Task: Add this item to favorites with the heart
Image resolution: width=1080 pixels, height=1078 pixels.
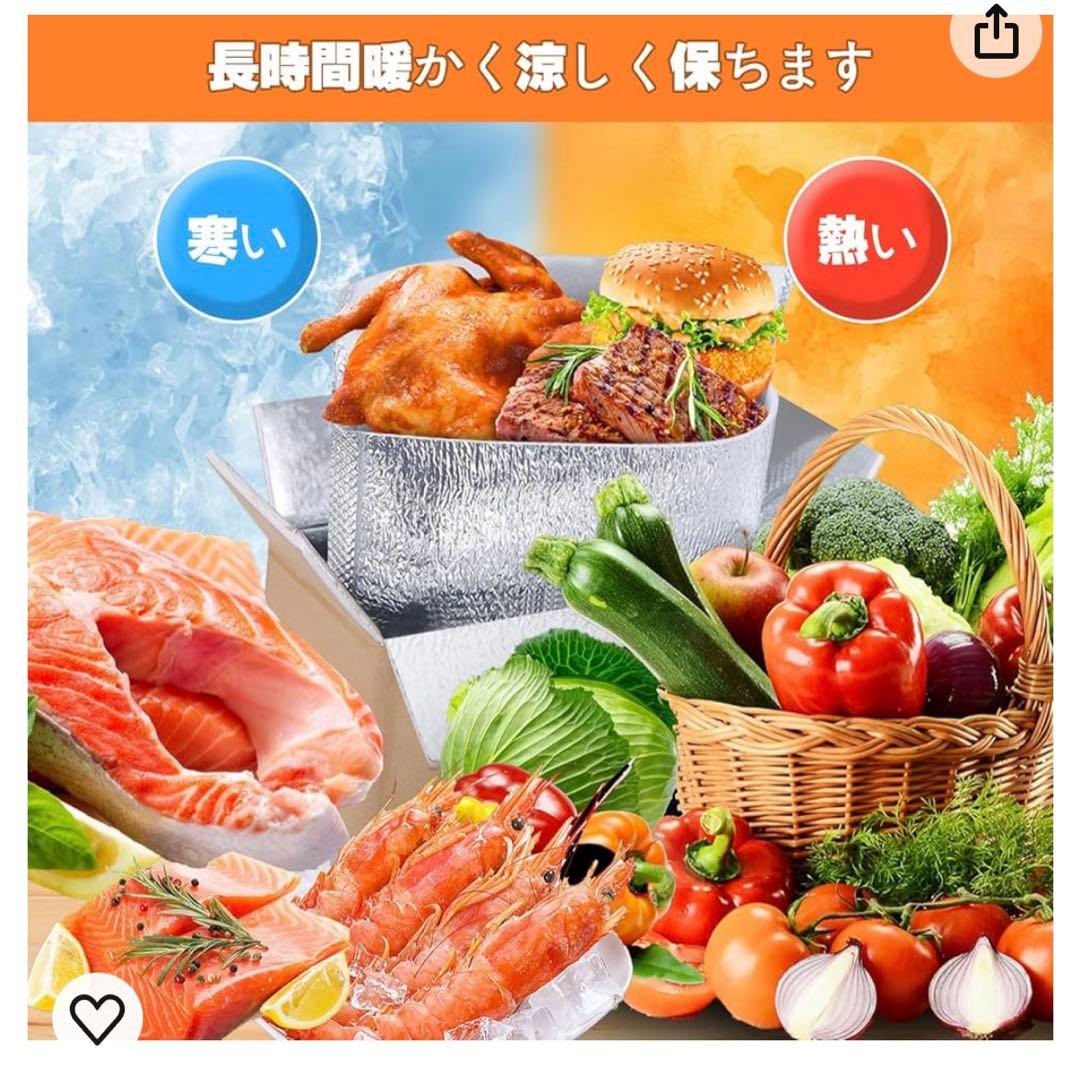Action: click(x=99, y=1018)
